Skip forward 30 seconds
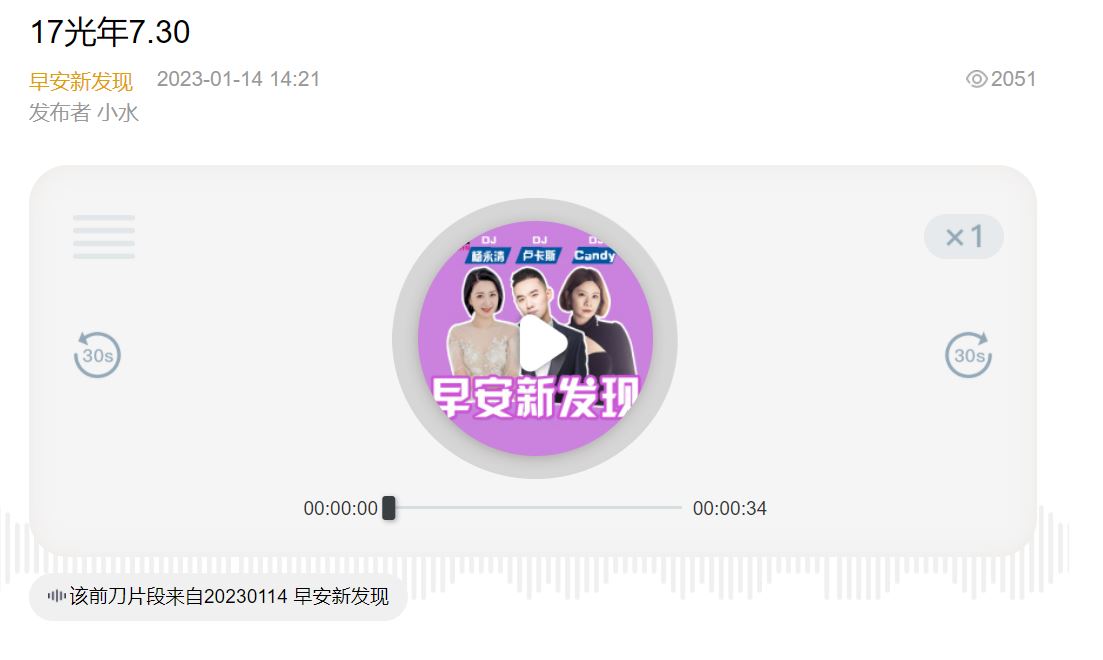This screenshot has width=1103, height=660. coord(968,355)
